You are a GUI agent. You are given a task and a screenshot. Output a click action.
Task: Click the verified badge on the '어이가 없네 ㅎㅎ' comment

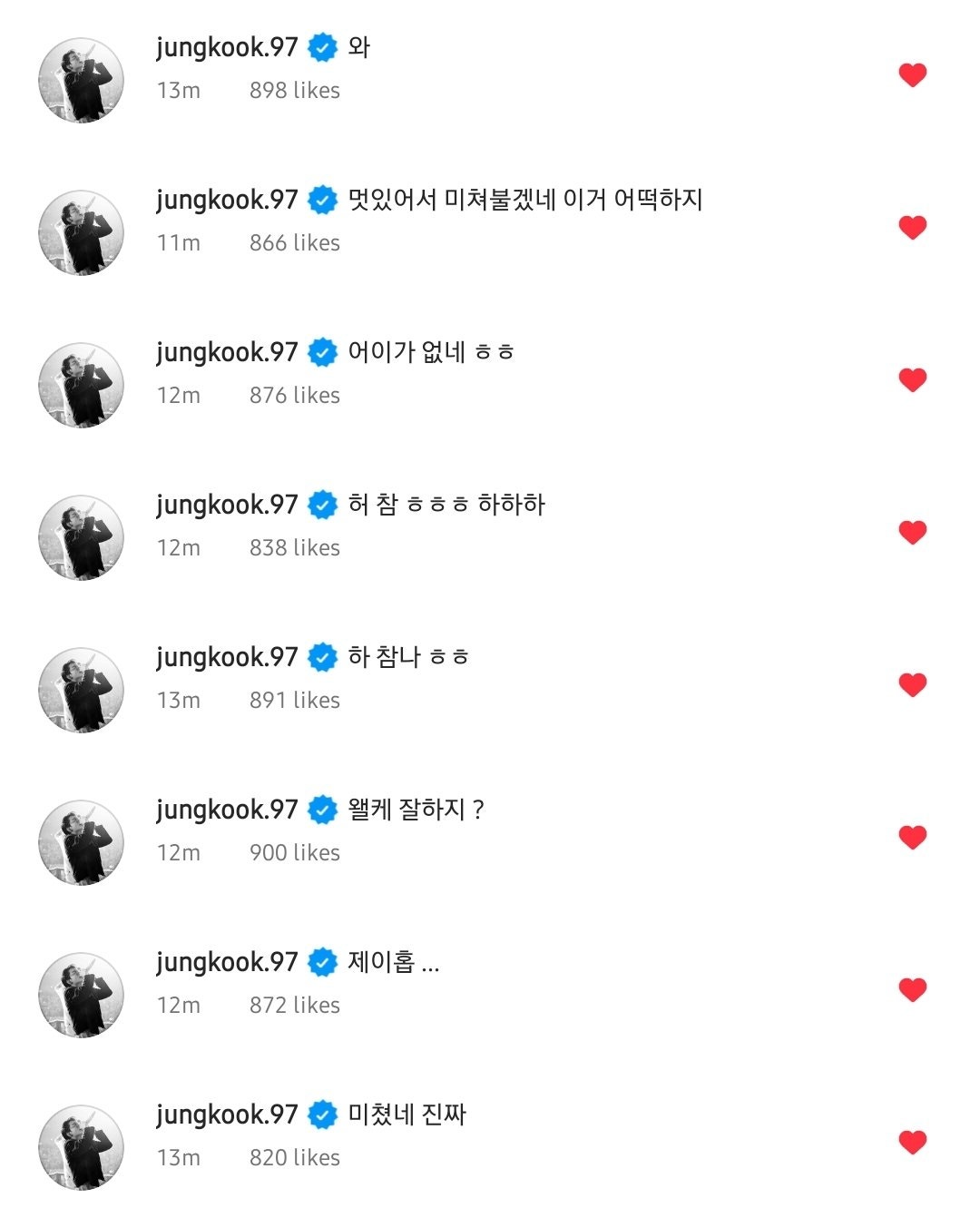[322, 350]
